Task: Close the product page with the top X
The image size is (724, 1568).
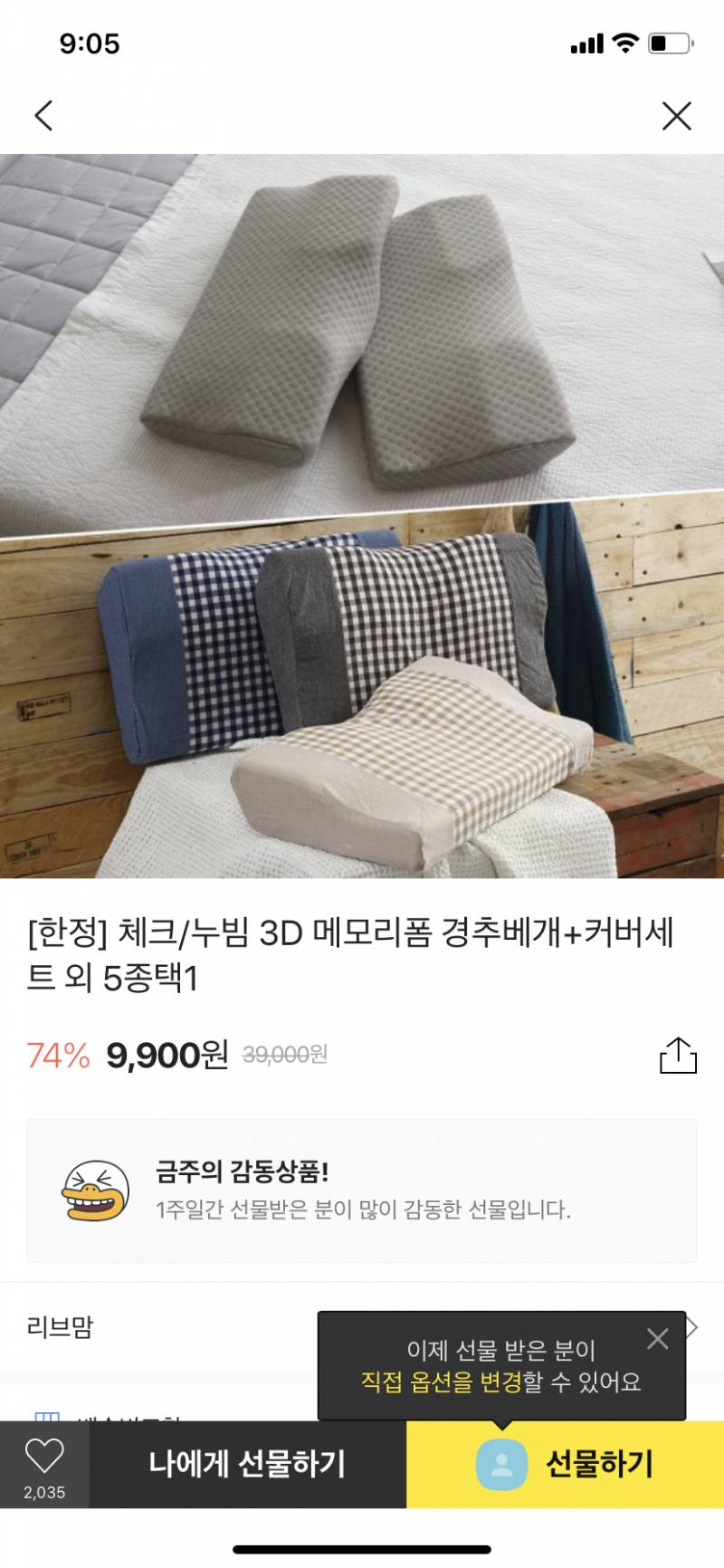Action: click(x=677, y=116)
